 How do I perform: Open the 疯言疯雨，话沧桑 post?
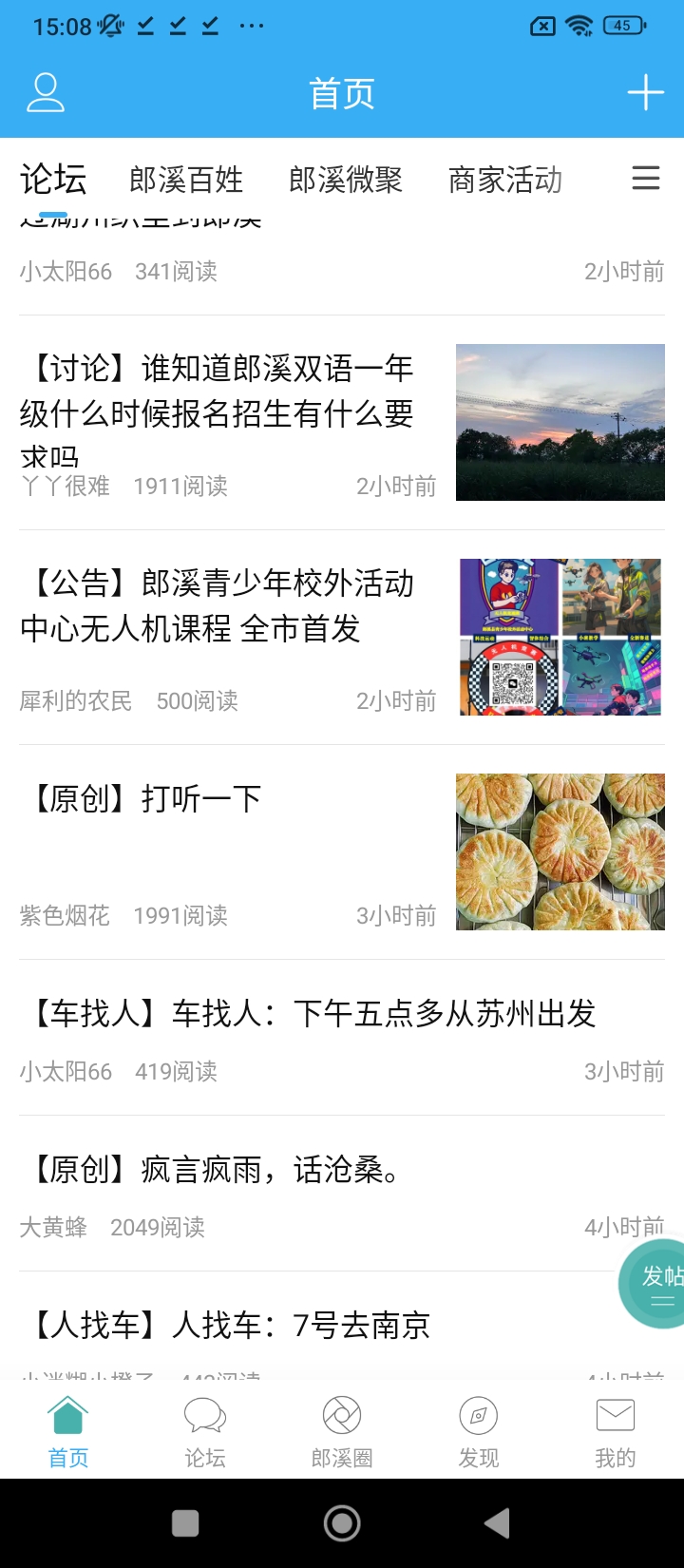(217, 1170)
